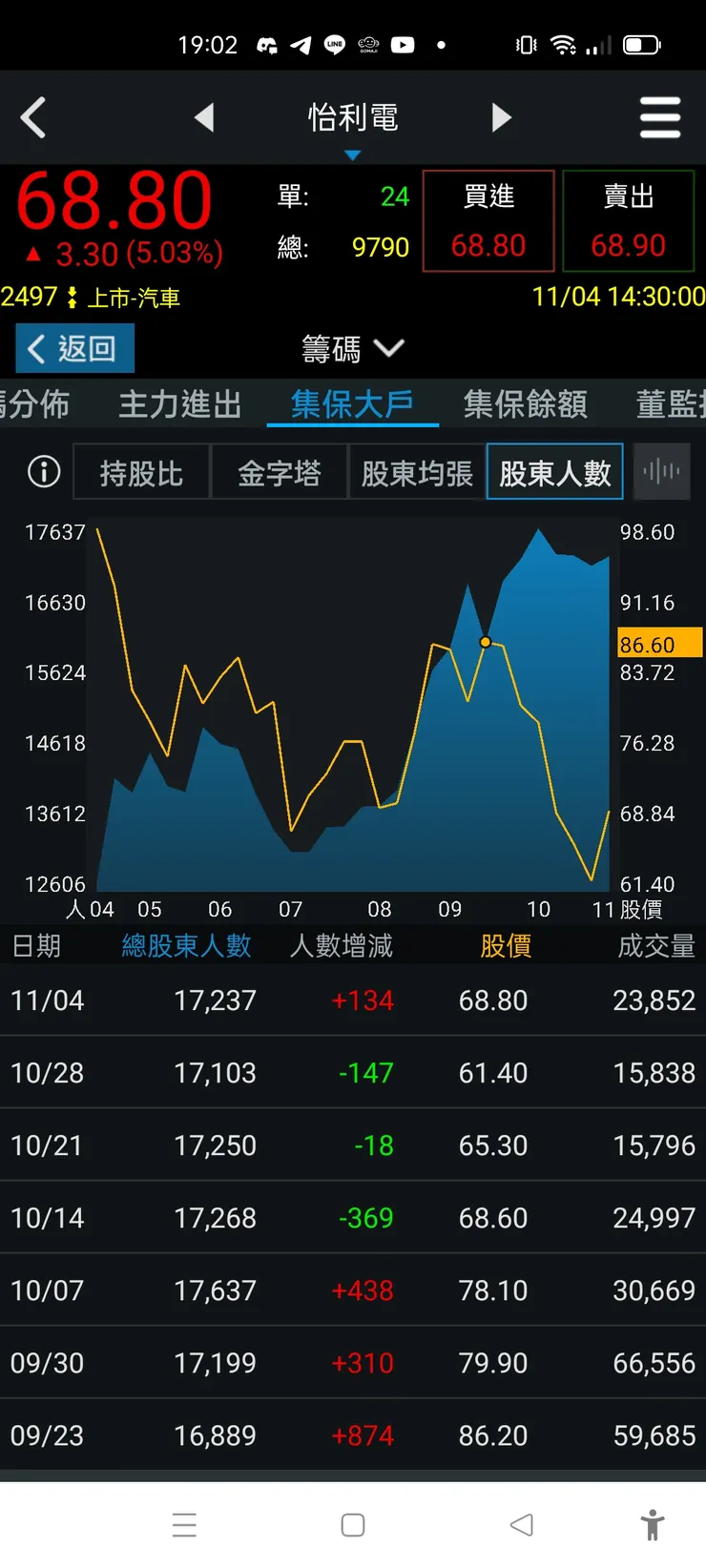Image resolution: width=706 pixels, height=1568 pixels.
Task: Sort by the 總股東人數 column header
Action: click(x=187, y=945)
